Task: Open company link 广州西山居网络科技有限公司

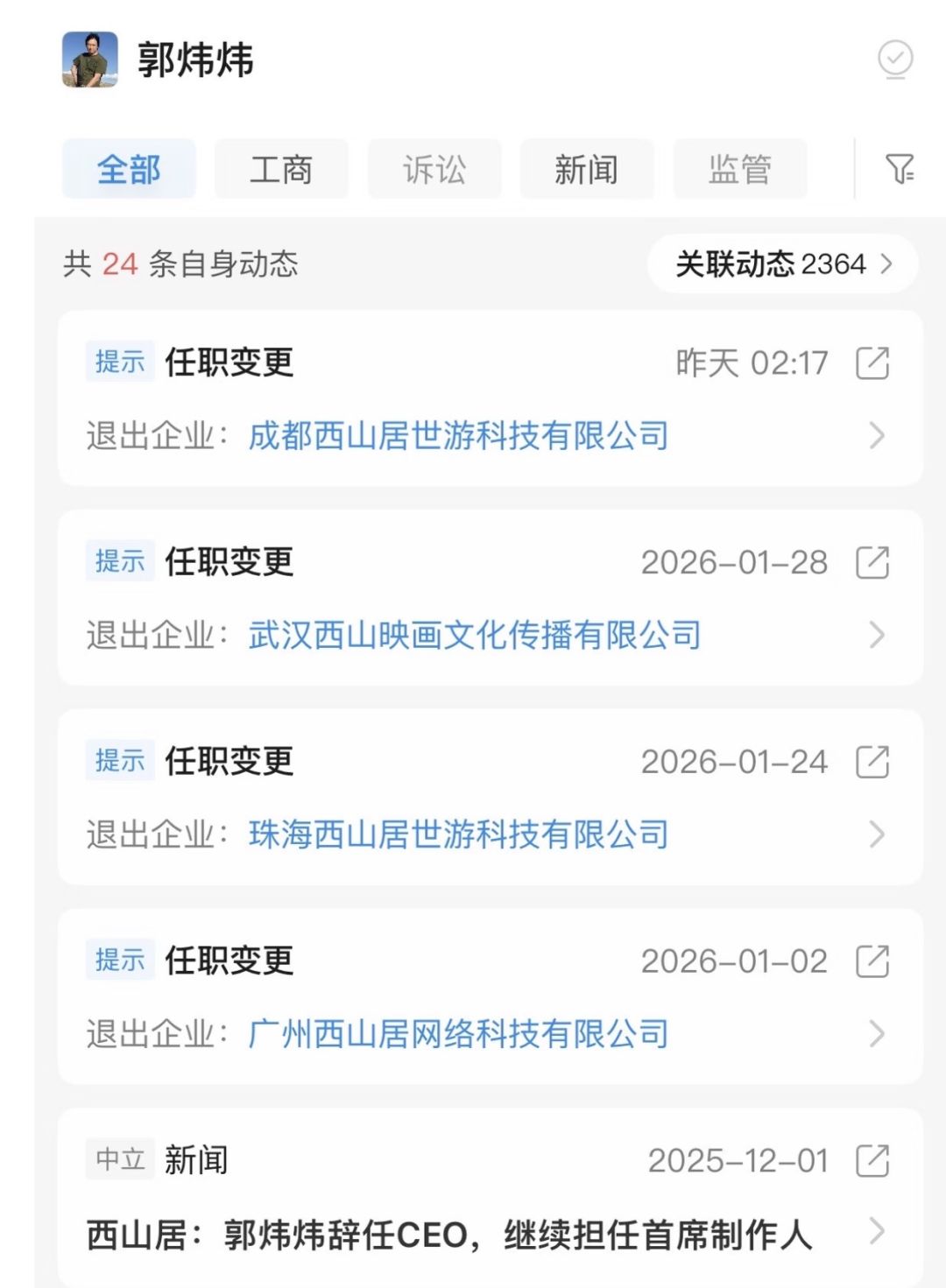Action: point(458,1034)
